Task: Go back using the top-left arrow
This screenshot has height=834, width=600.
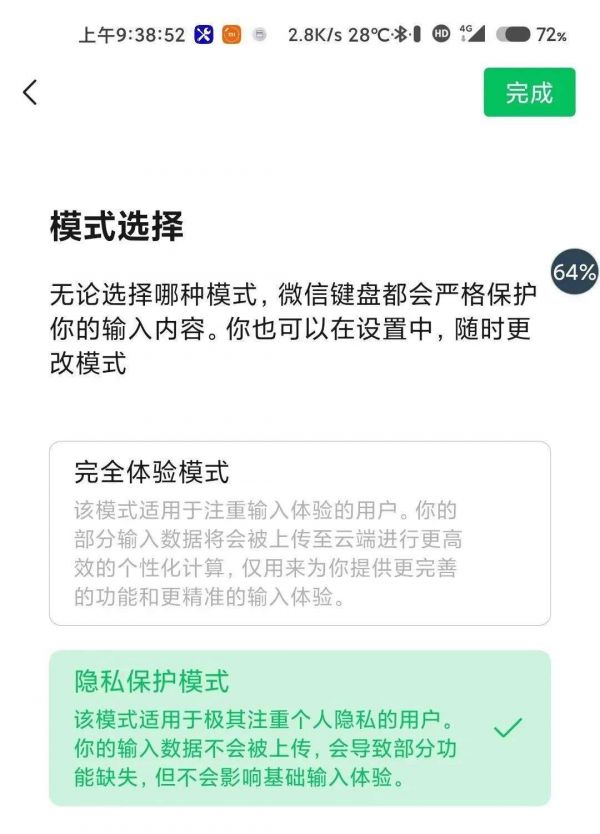Action: [30, 92]
